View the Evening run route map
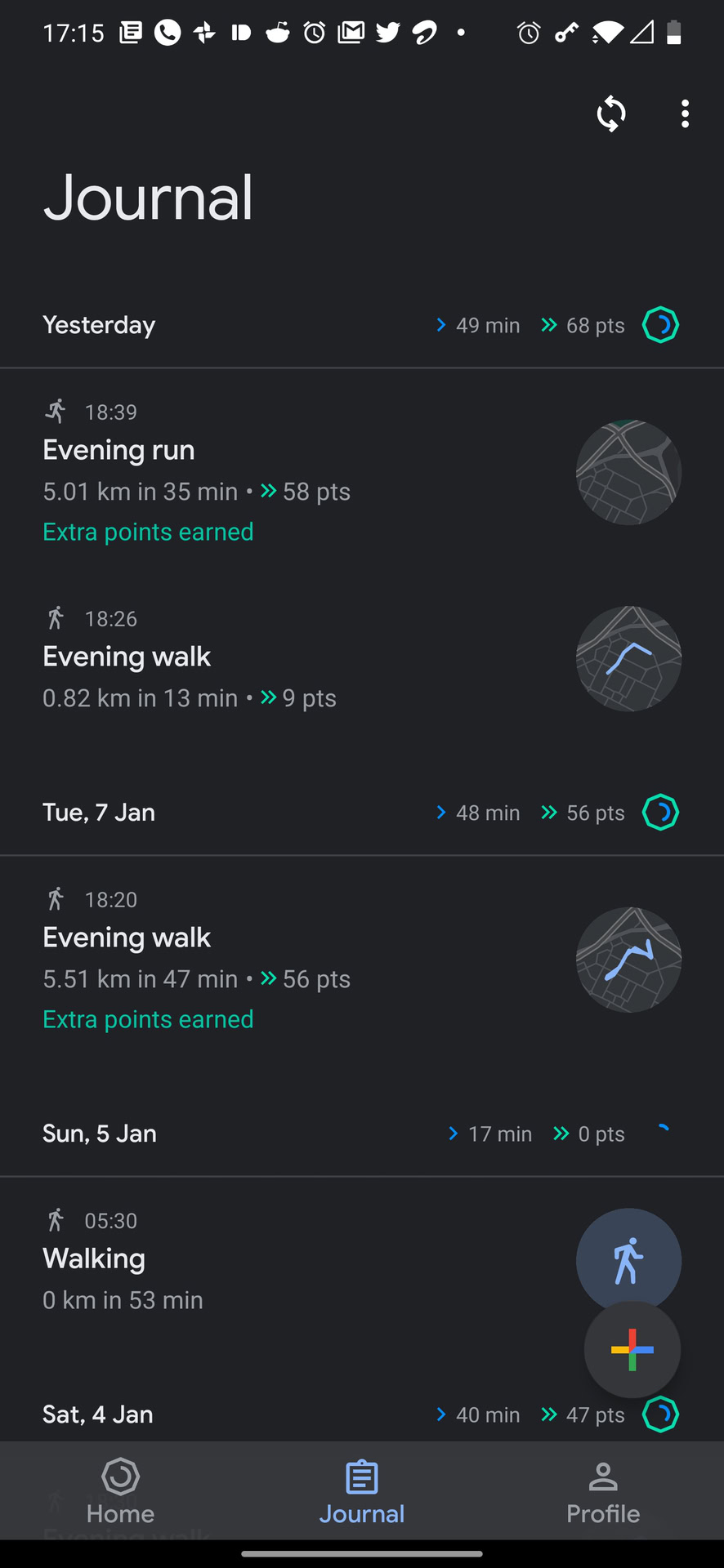Image resolution: width=724 pixels, height=1568 pixels. click(x=628, y=472)
